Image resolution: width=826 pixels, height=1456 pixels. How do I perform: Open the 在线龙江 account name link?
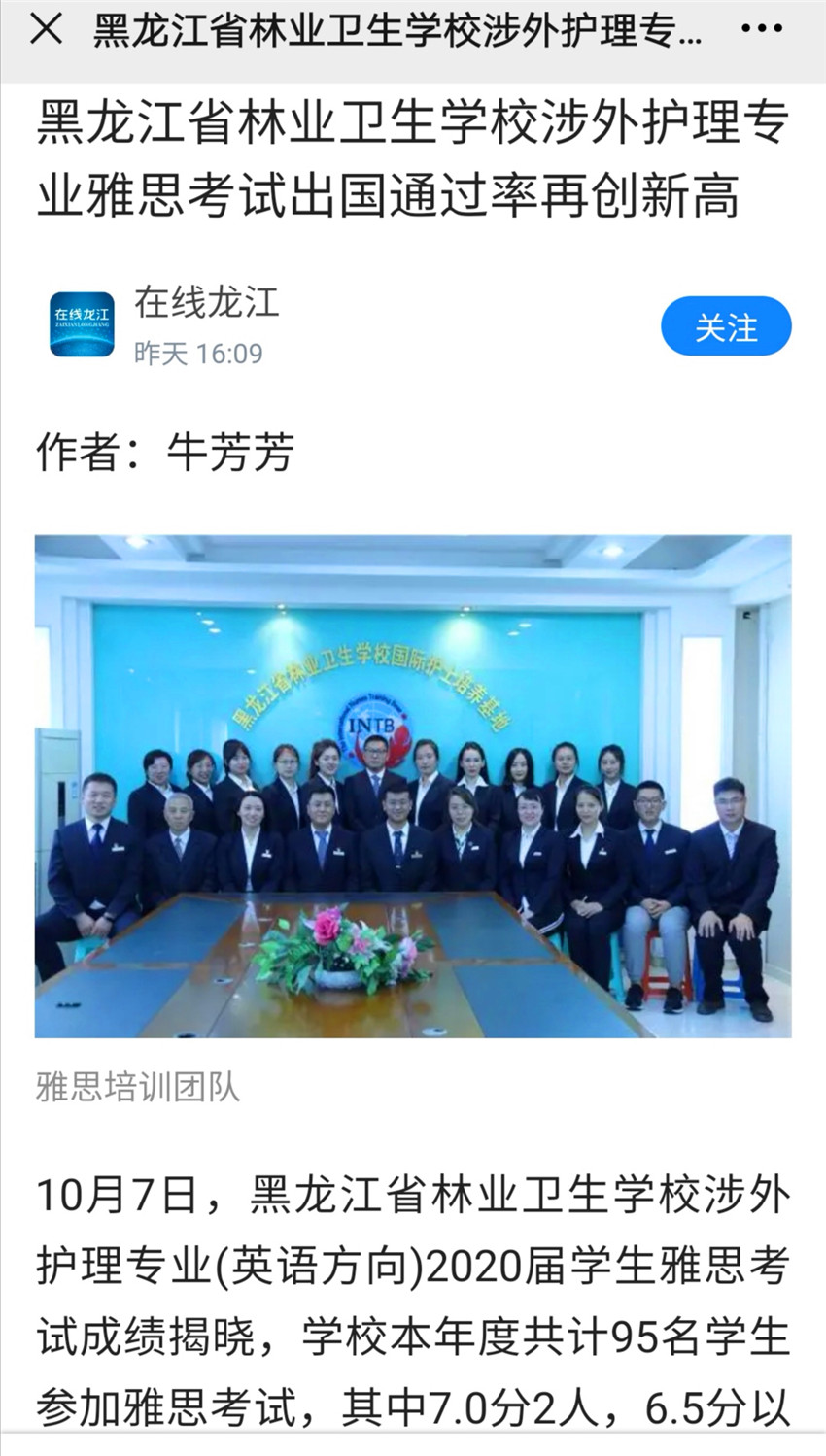point(207,302)
